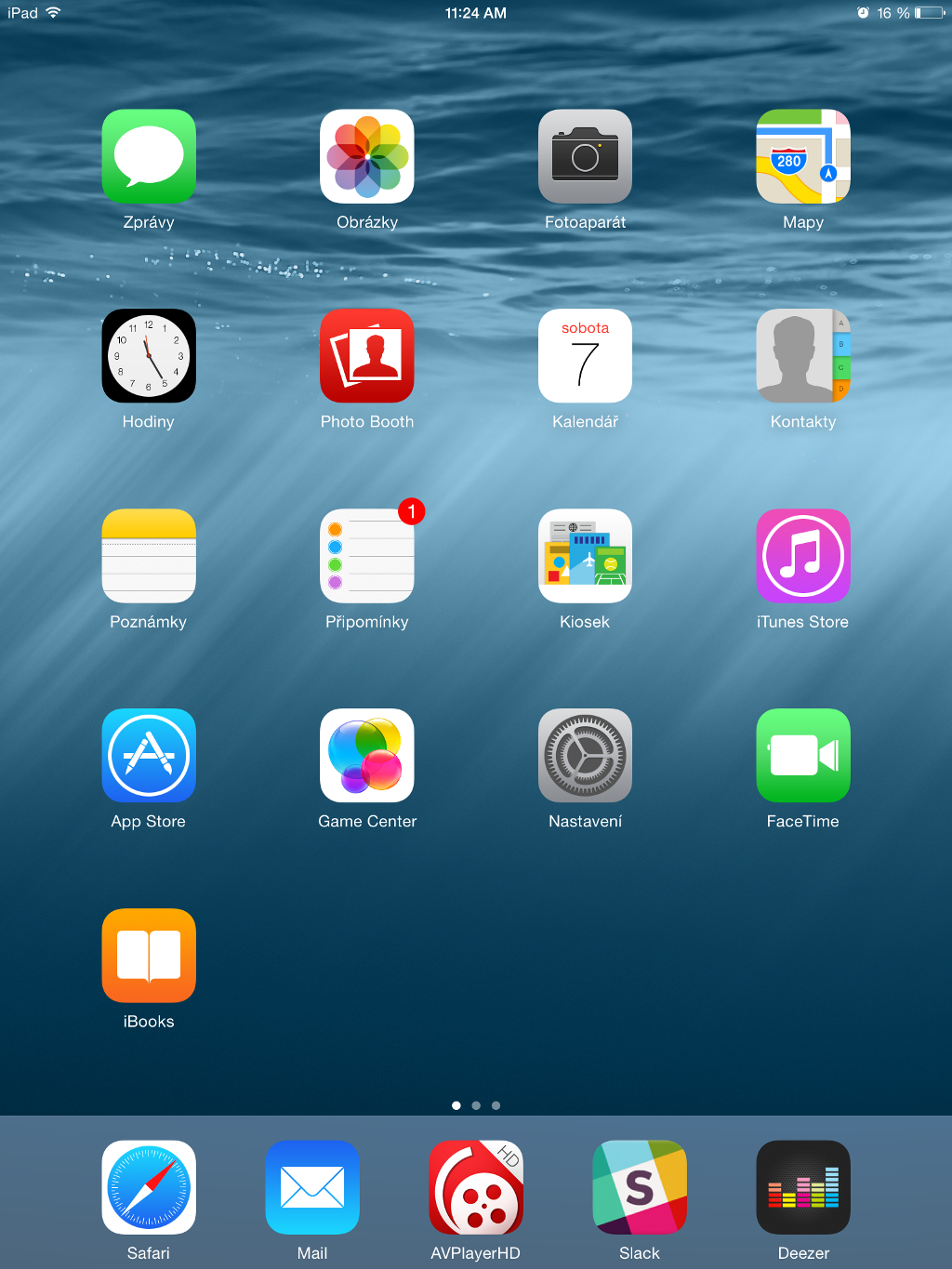Open the Kalendář app
This screenshot has height=1269, width=952.
pos(585,356)
